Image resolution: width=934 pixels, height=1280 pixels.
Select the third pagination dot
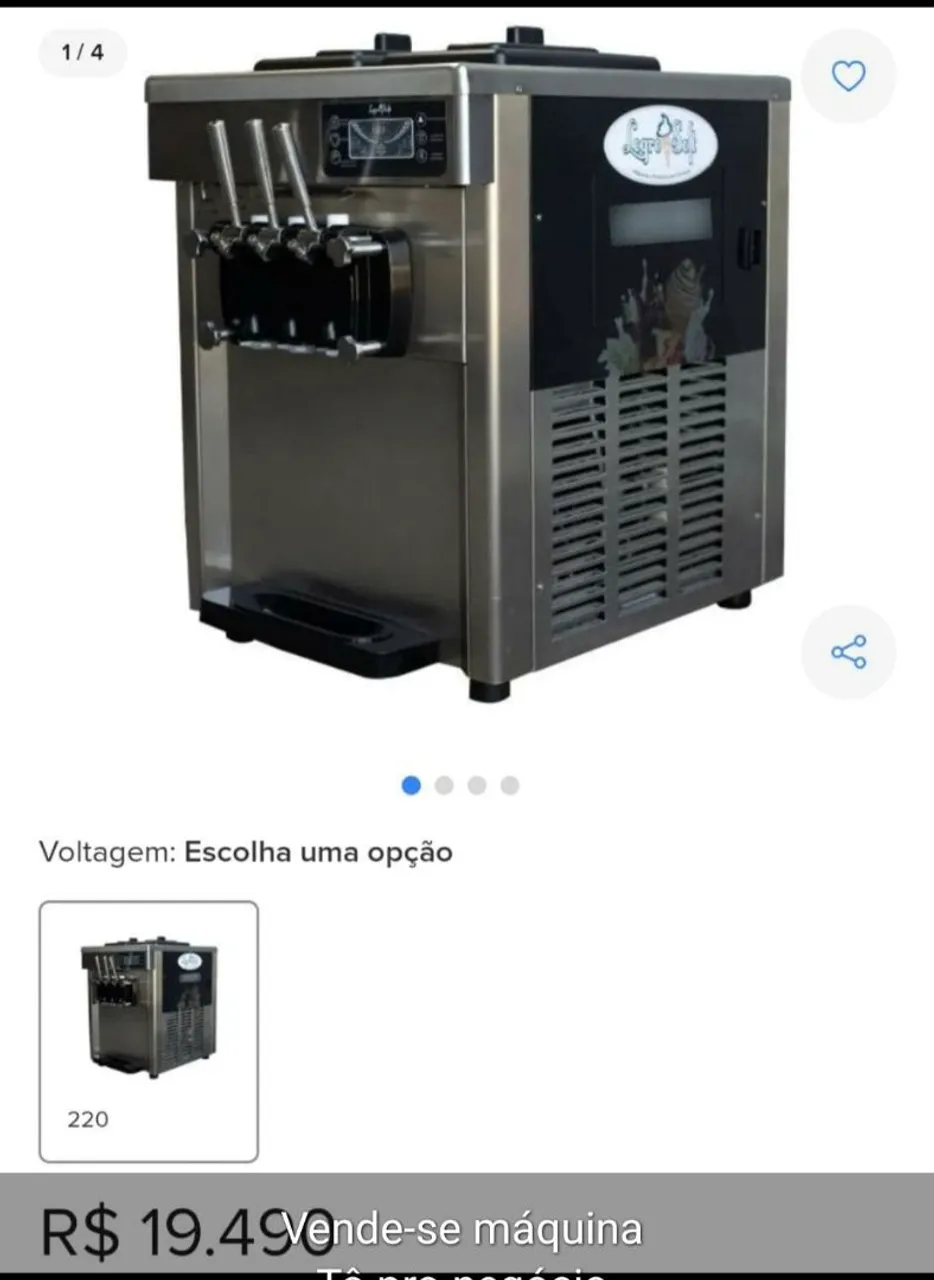[x=476, y=787]
